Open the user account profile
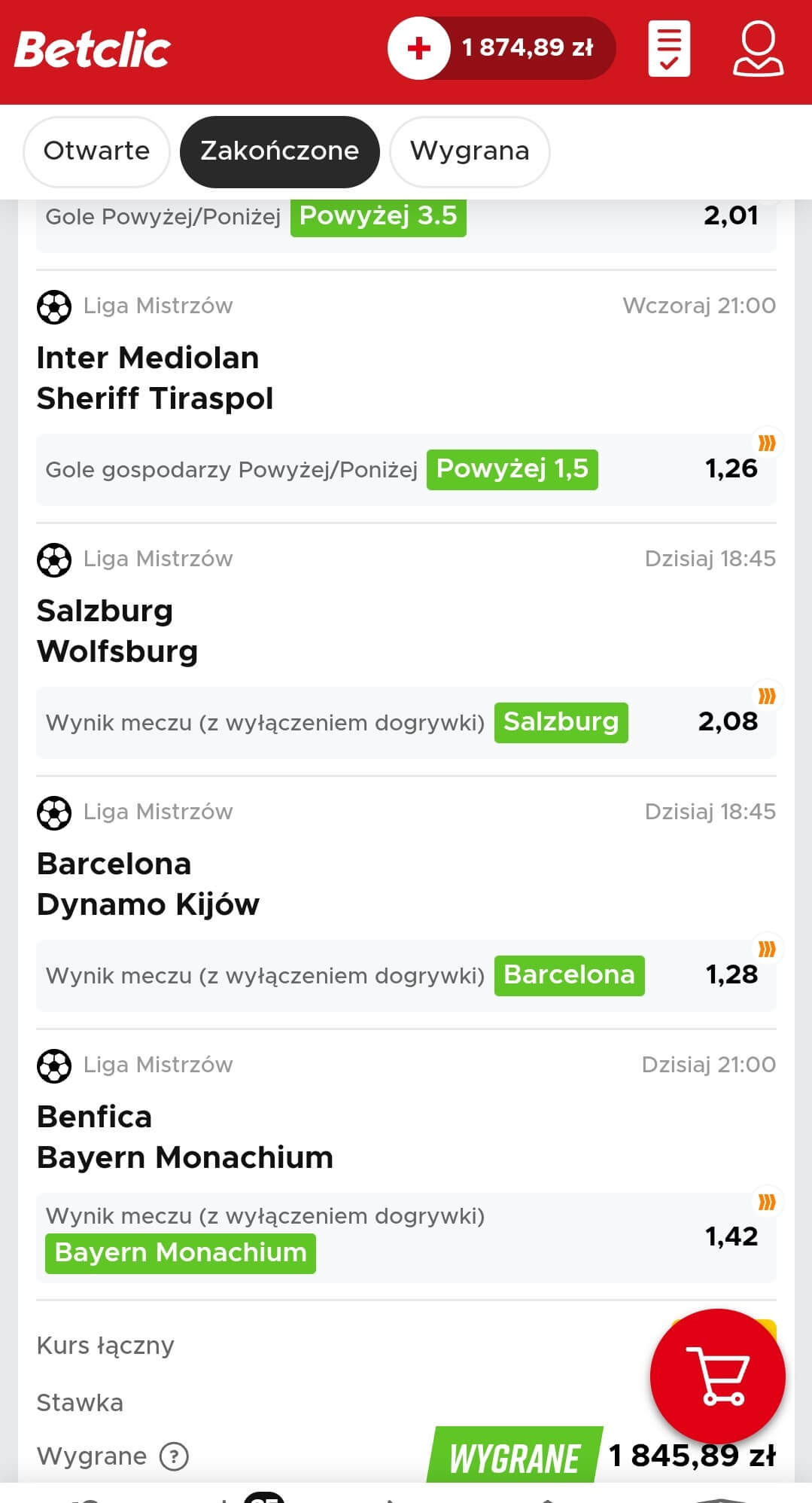The image size is (812, 1503). (758, 50)
